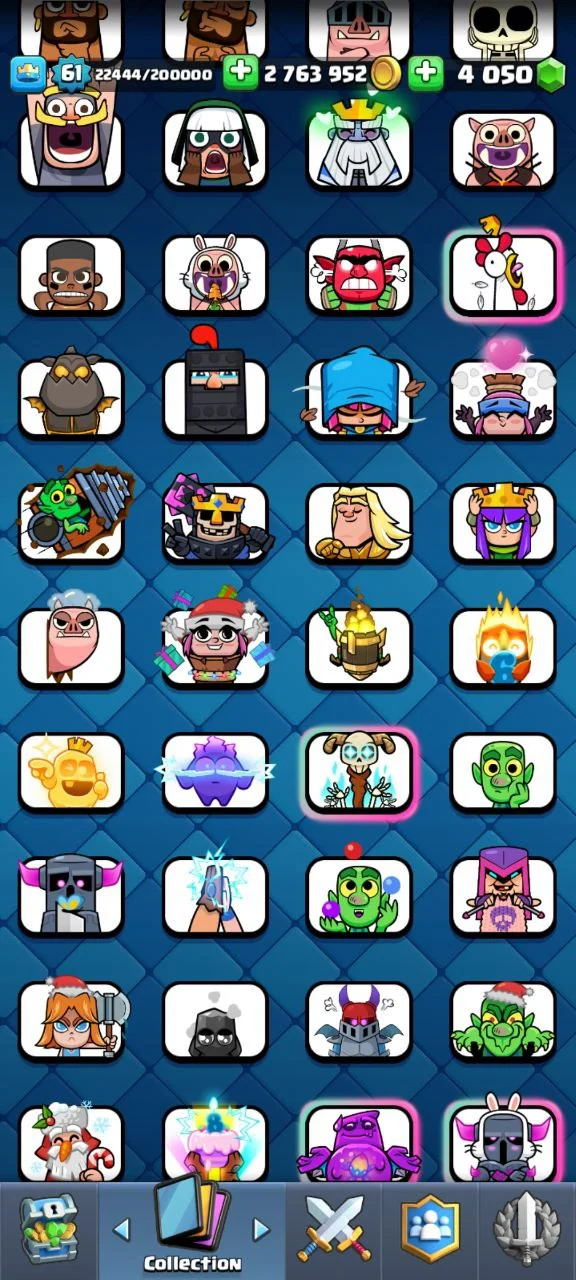Image resolution: width=576 pixels, height=1280 pixels.
Task: Choose the golden sparkling king emote
Action: [x=71, y=771]
